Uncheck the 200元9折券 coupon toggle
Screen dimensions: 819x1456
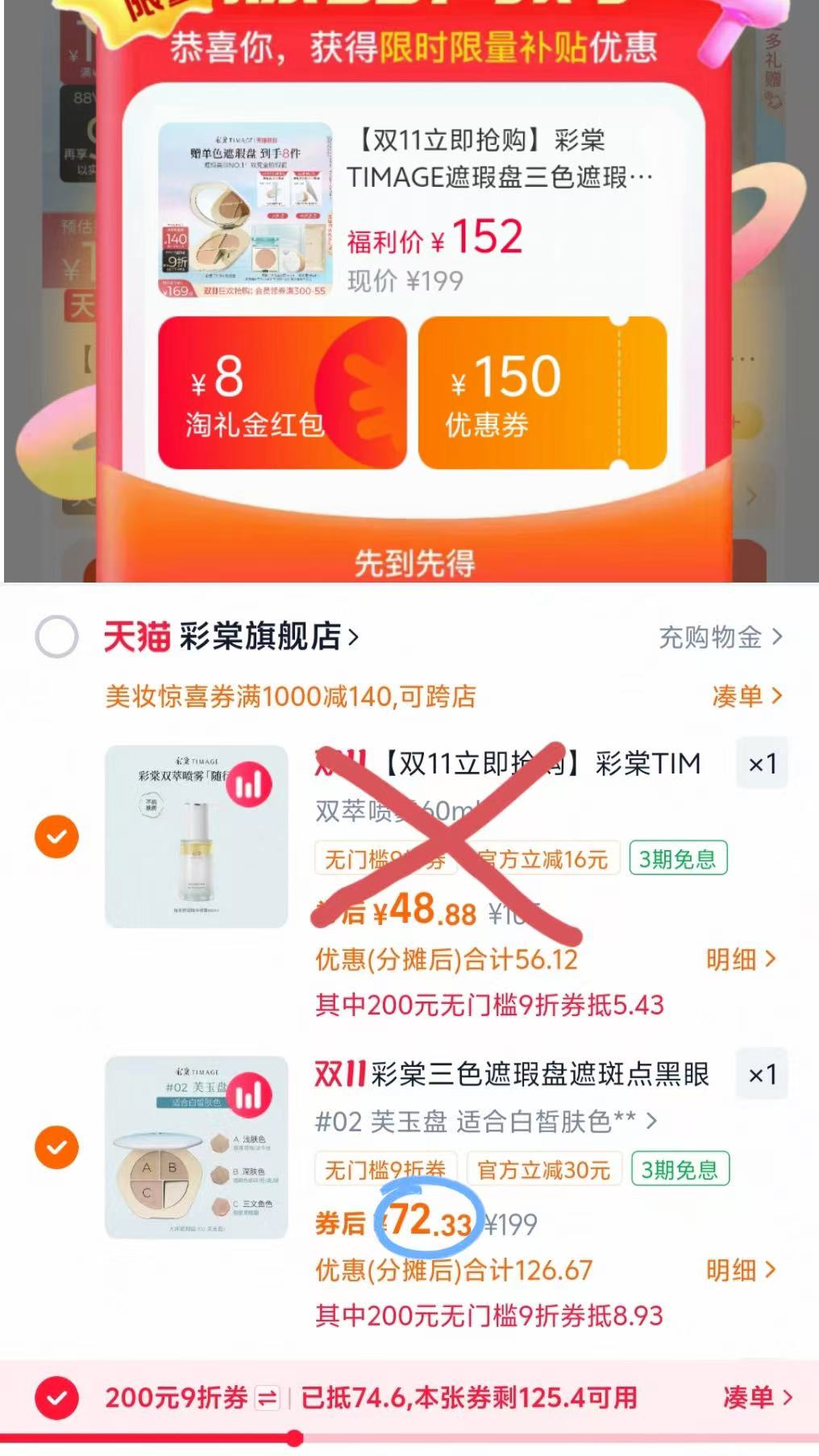(x=56, y=1398)
